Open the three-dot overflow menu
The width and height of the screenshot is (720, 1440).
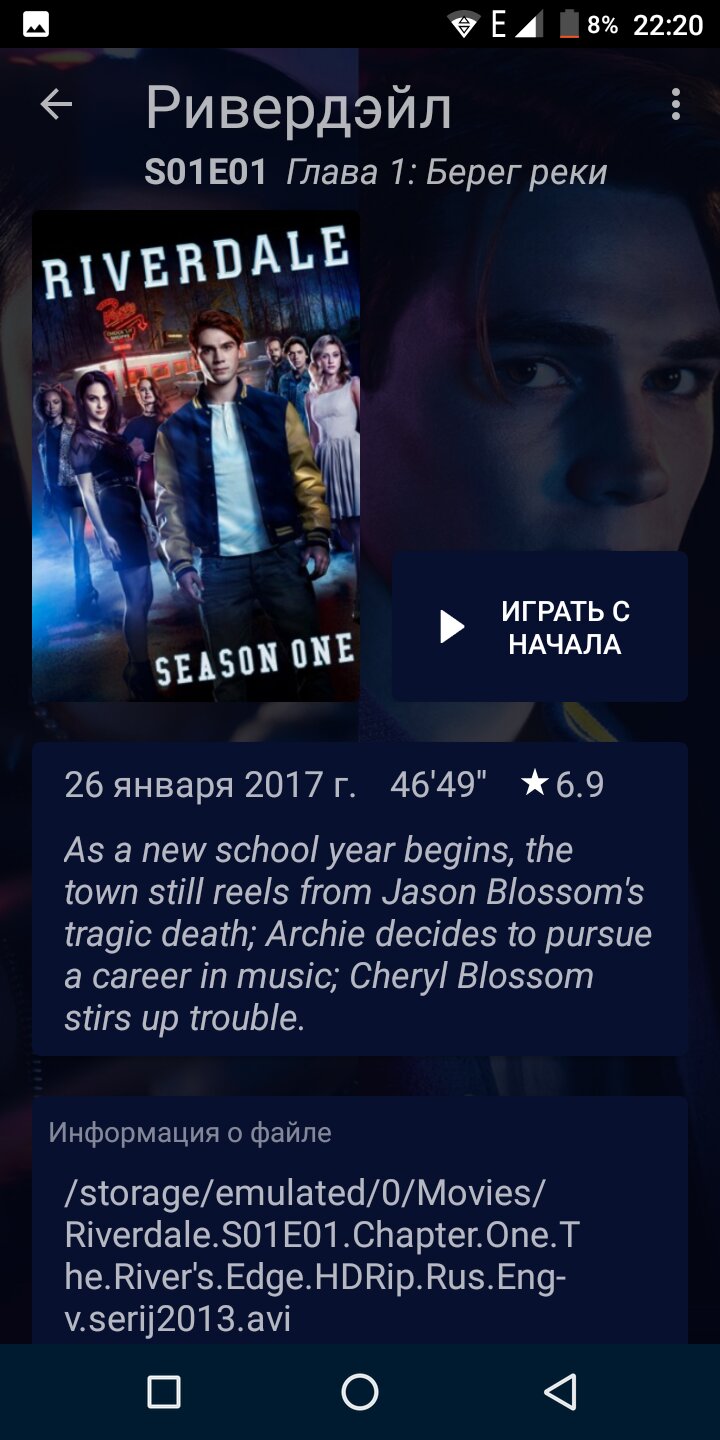tap(676, 104)
